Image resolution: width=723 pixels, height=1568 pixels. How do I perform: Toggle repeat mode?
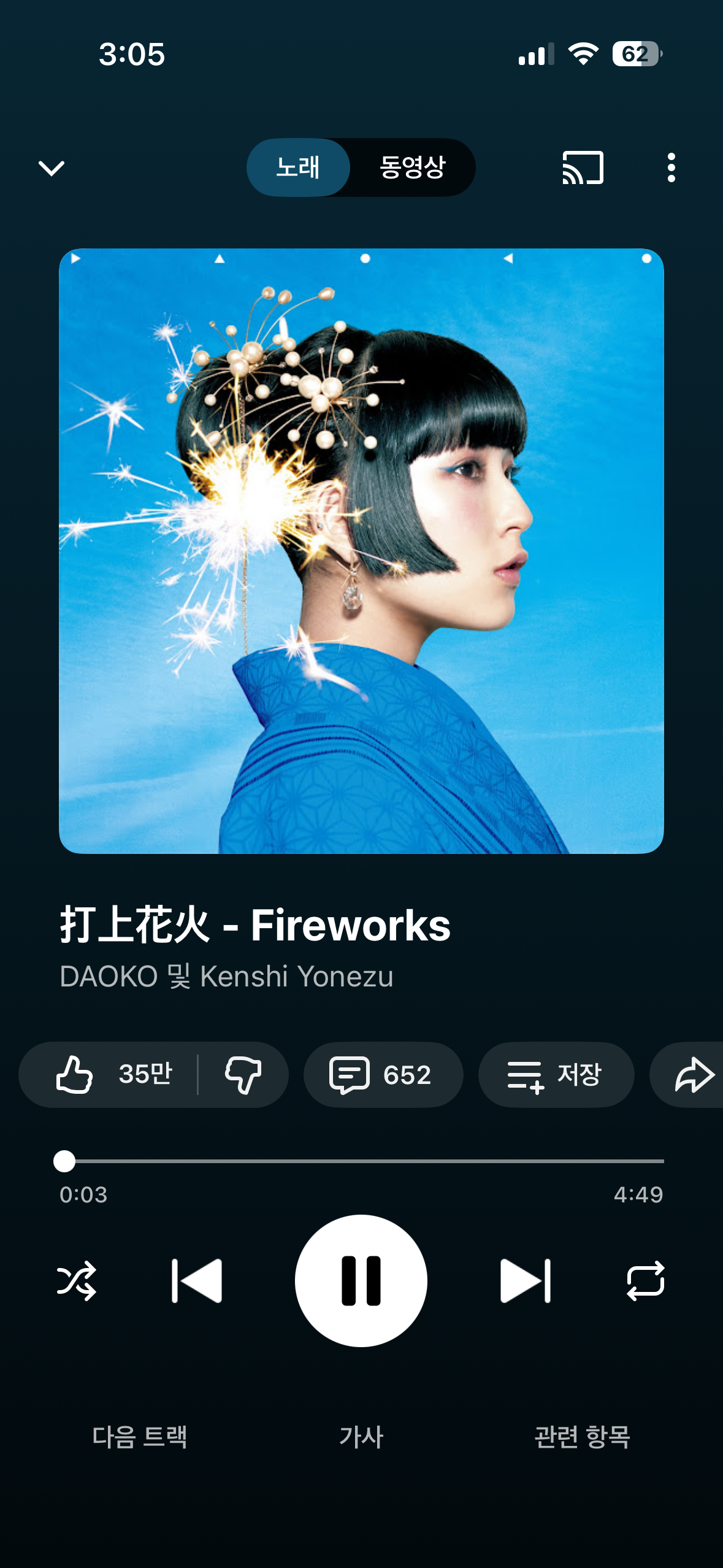(645, 1280)
